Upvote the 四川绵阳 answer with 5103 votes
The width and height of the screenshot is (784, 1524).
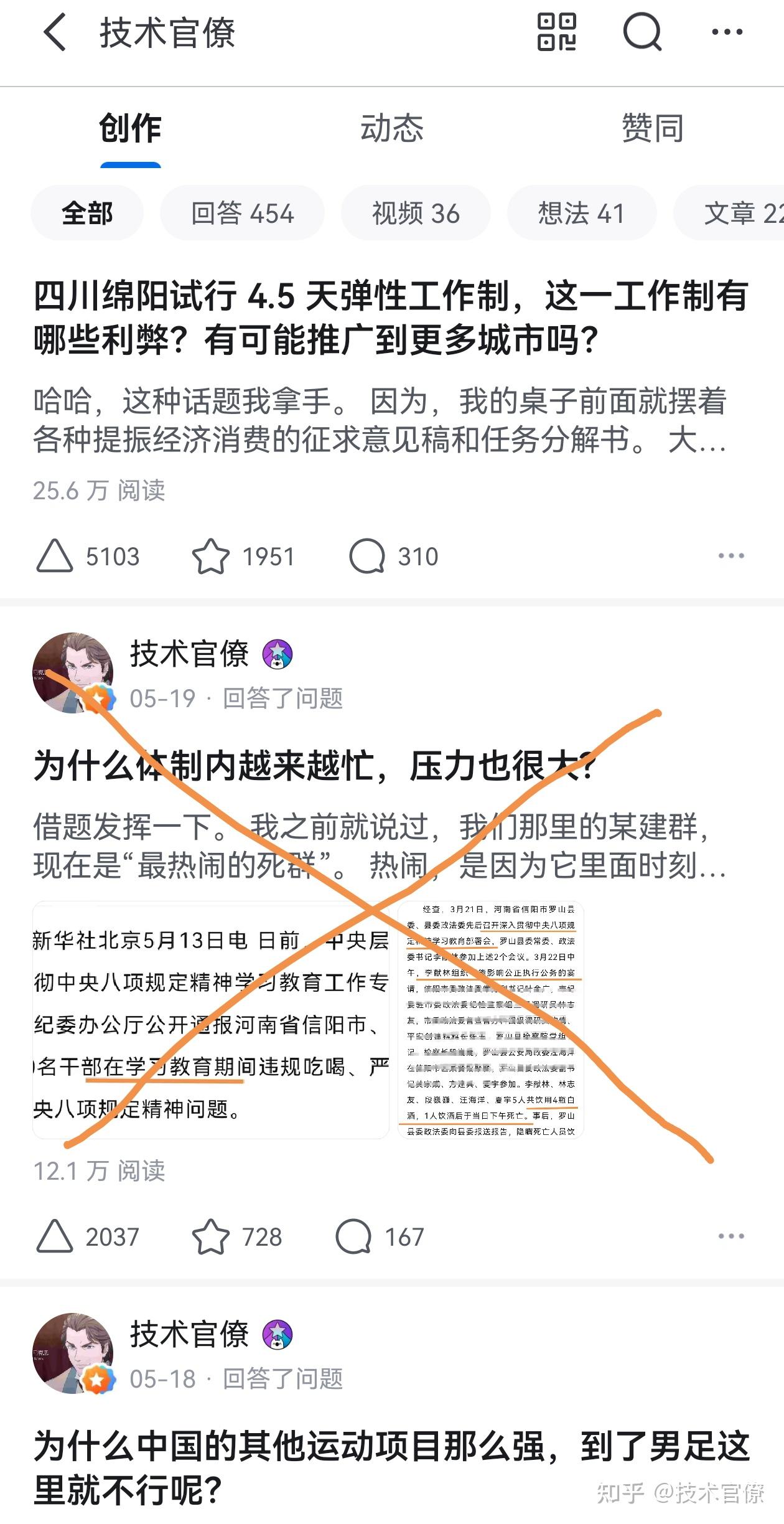(88, 556)
